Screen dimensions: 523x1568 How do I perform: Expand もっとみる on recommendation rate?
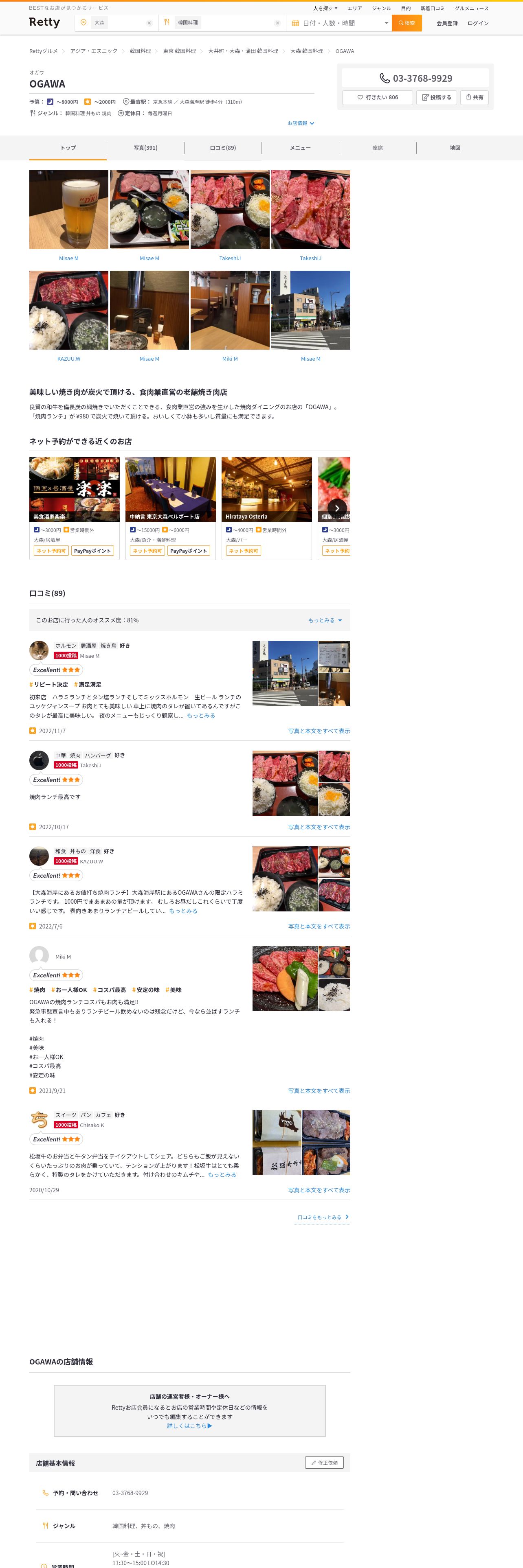[x=325, y=620]
